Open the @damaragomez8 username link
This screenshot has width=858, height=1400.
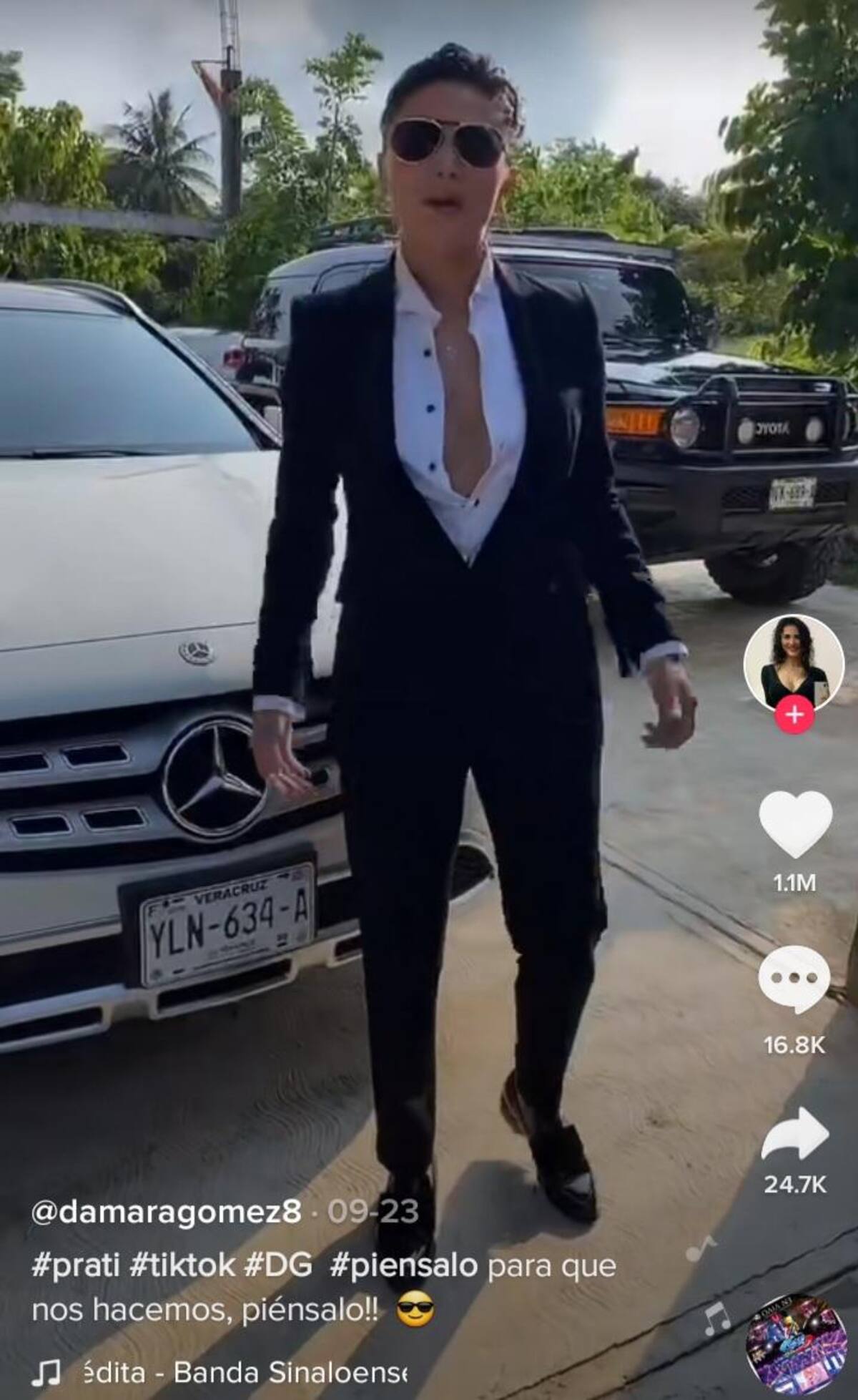click(166, 1213)
